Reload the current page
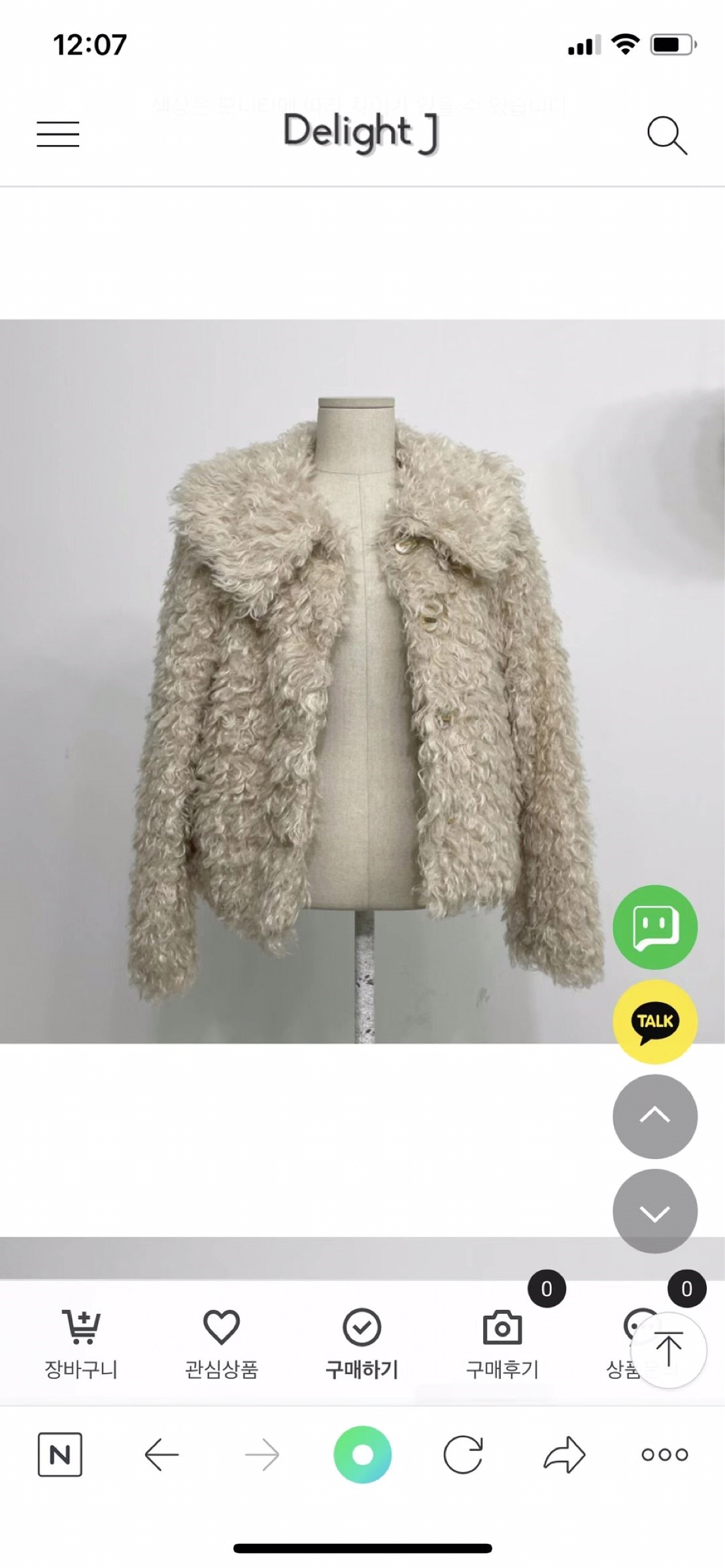The image size is (725, 1568). point(463,1454)
